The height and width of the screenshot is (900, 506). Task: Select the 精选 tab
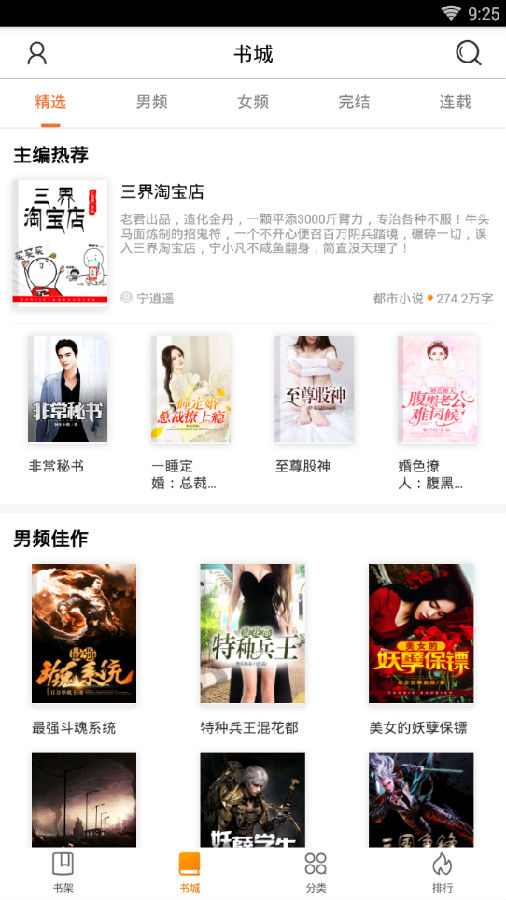coord(50,102)
